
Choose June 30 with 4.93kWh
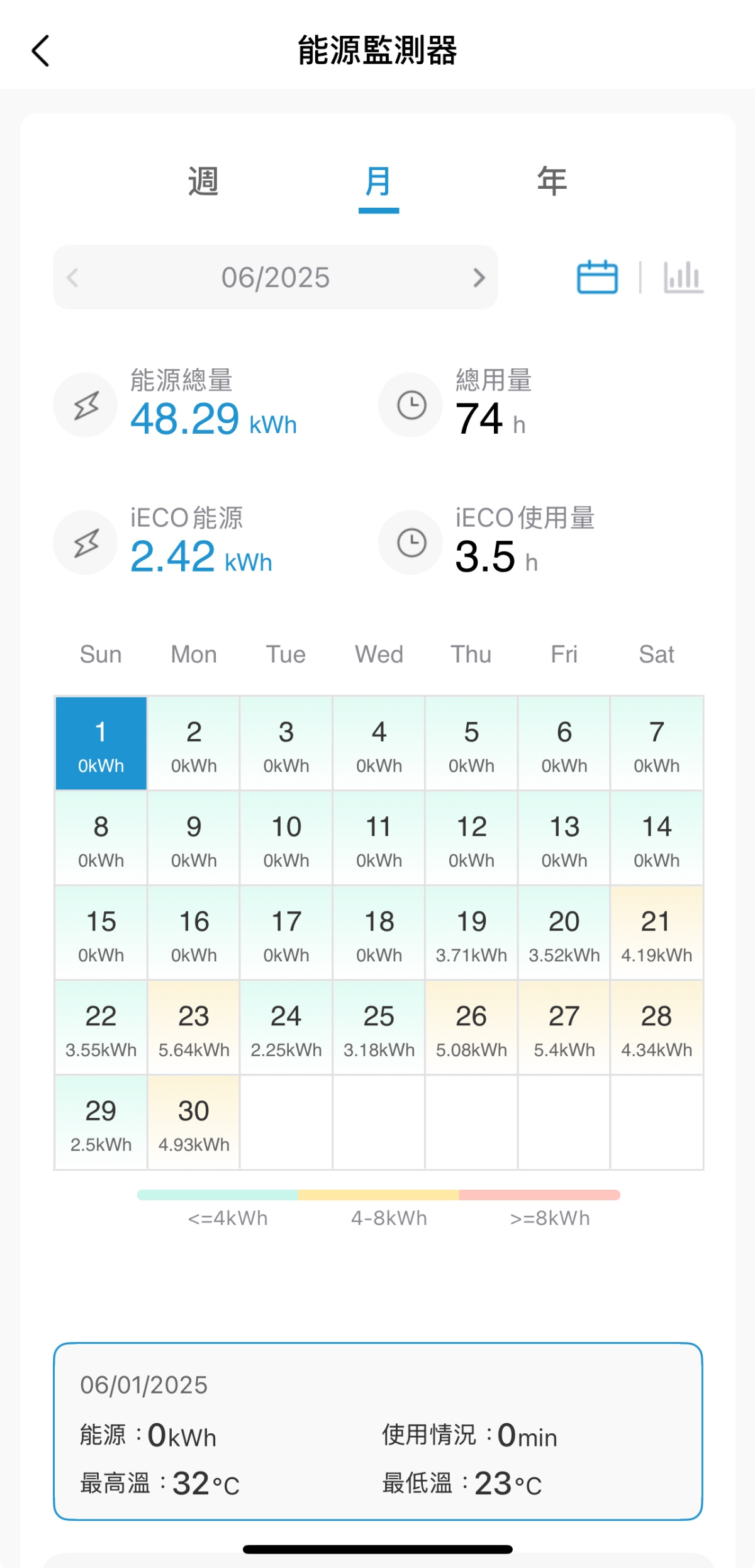(x=194, y=1122)
